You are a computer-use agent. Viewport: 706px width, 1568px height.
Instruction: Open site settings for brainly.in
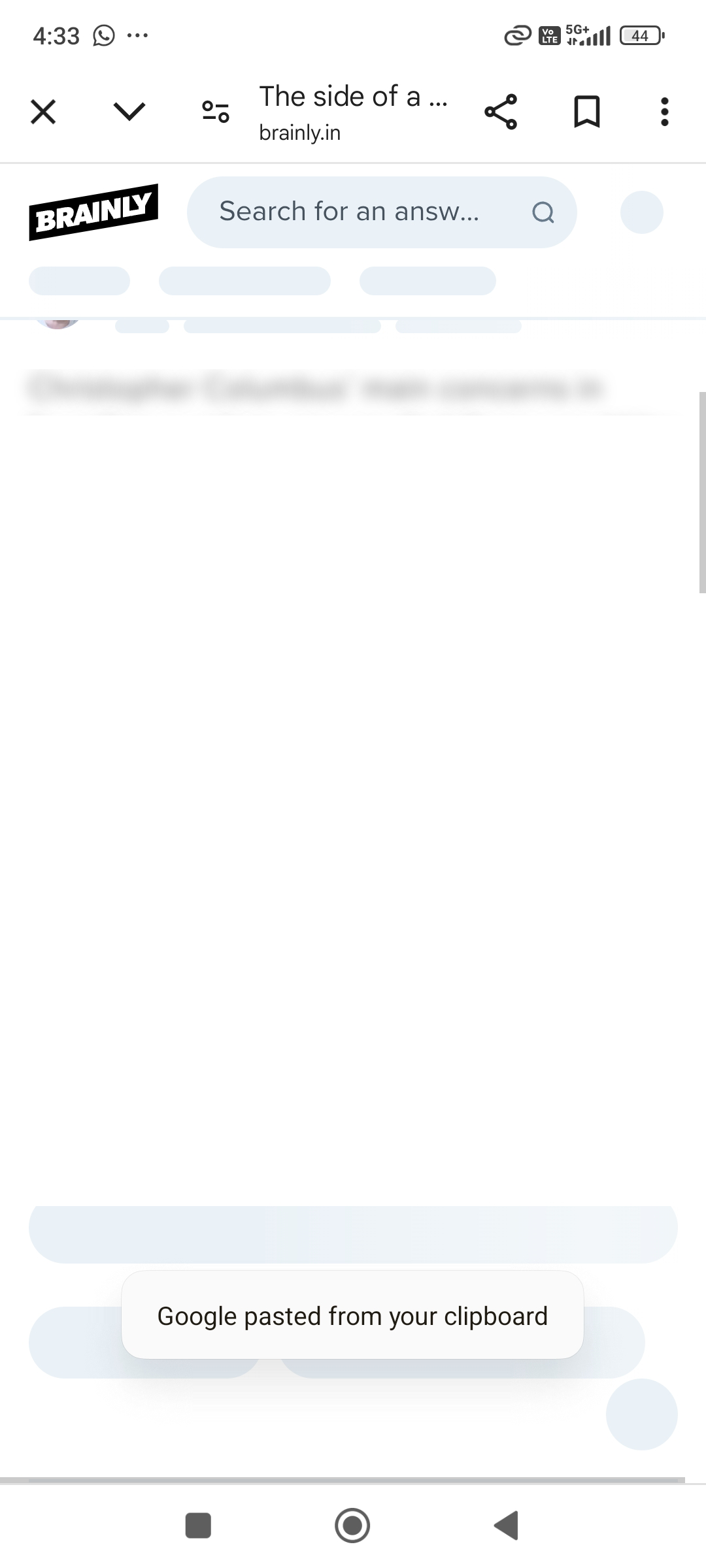coord(215,112)
